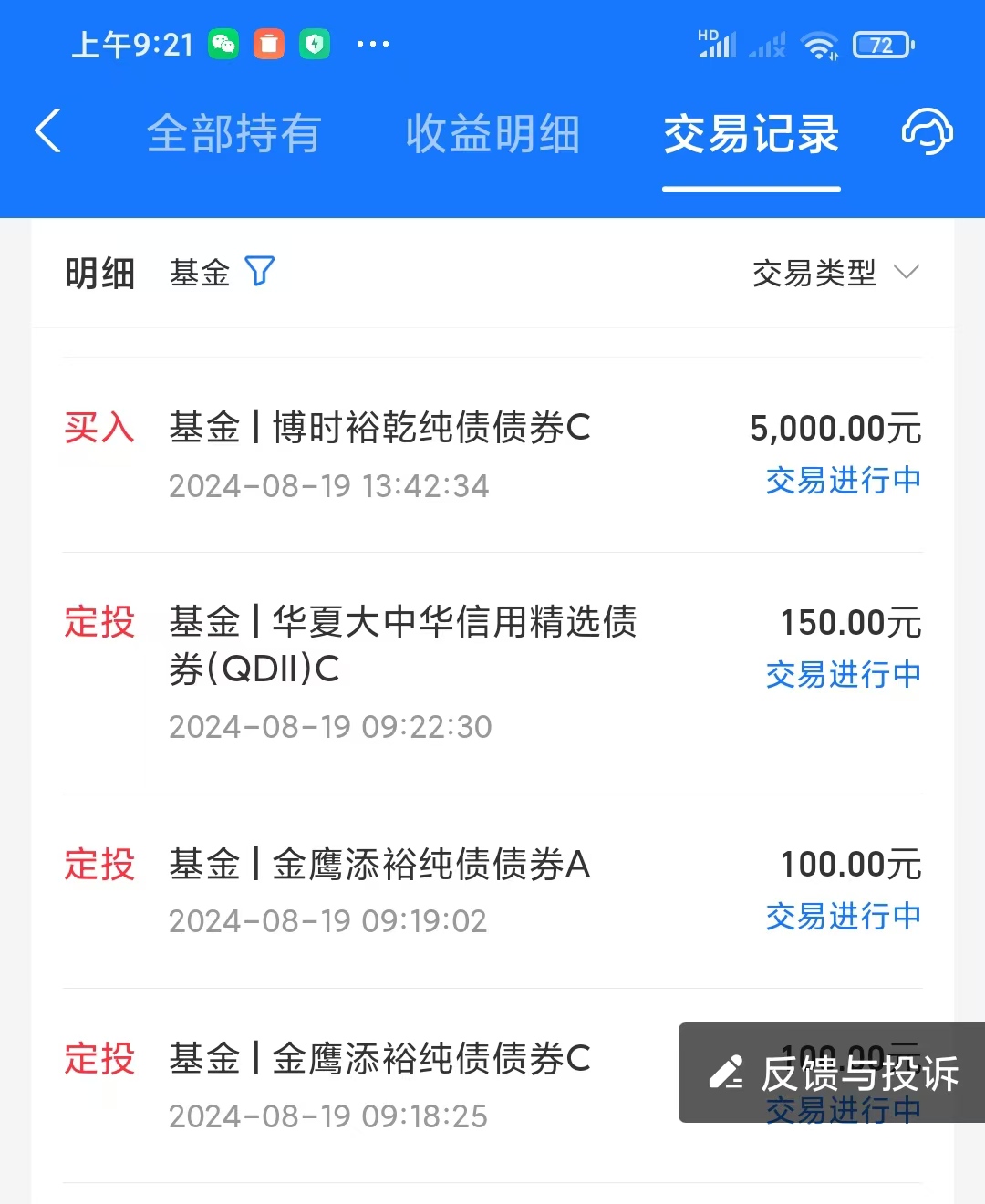Image resolution: width=985 pixels, height=1204 pixels.
Task: Switch to the 收益明细 tab
Action: [x=493, y=134]
